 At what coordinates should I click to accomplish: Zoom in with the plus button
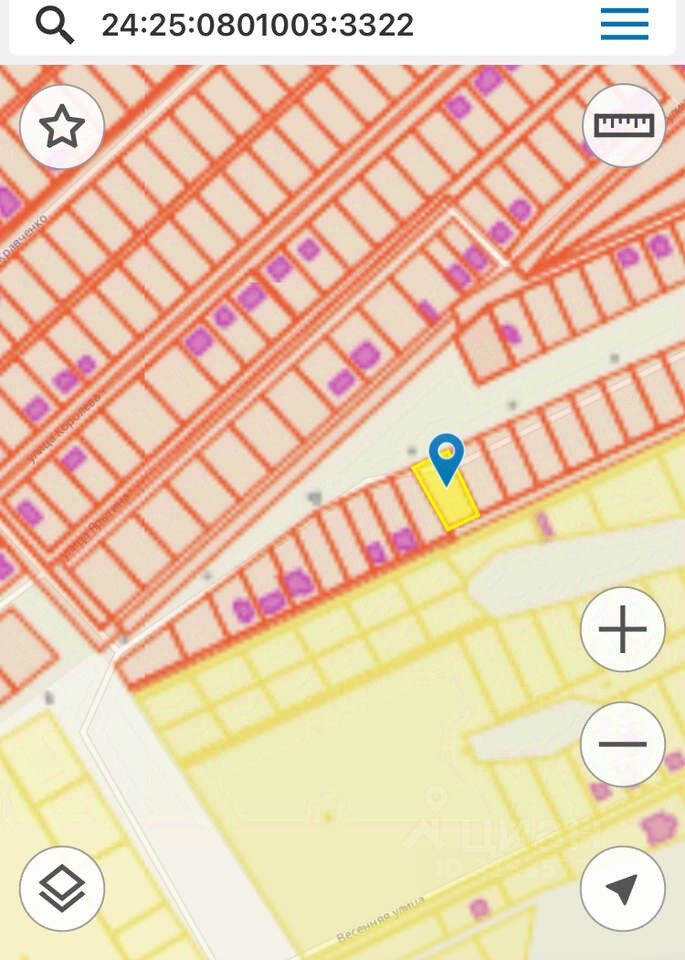(x=622, y=630)
